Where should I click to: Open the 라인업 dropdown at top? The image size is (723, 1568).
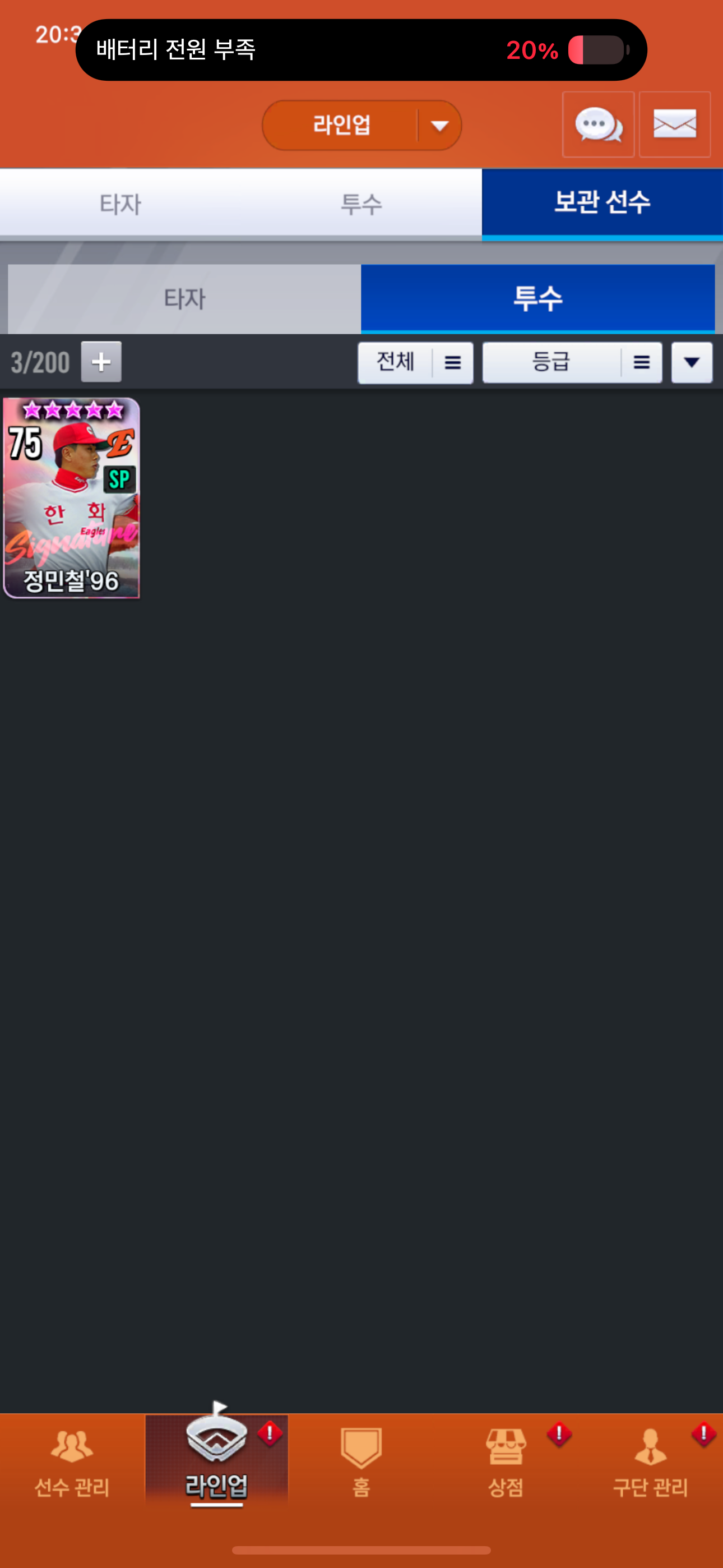pos(361,126)
